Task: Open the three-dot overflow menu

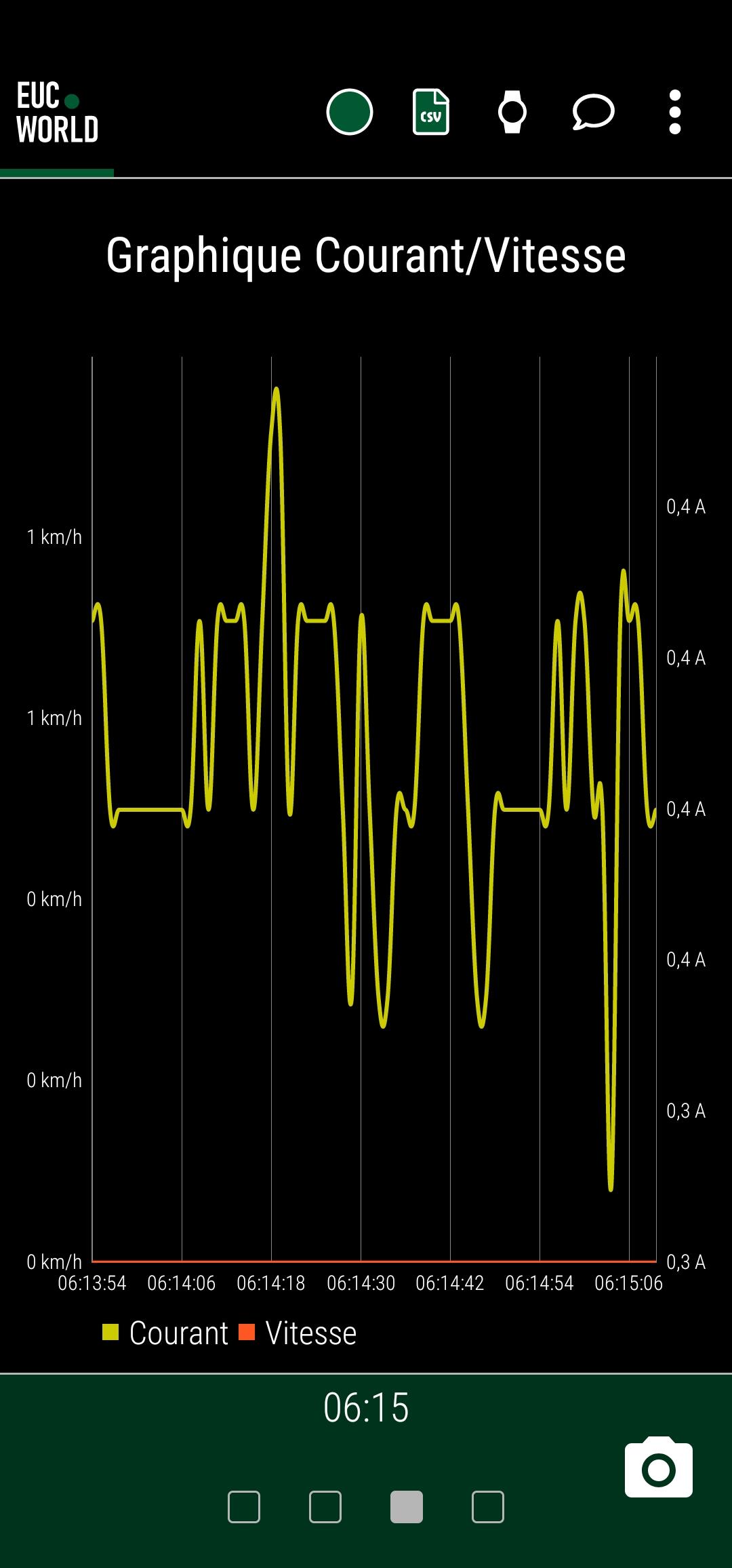Action: click(x=674, y=112)
